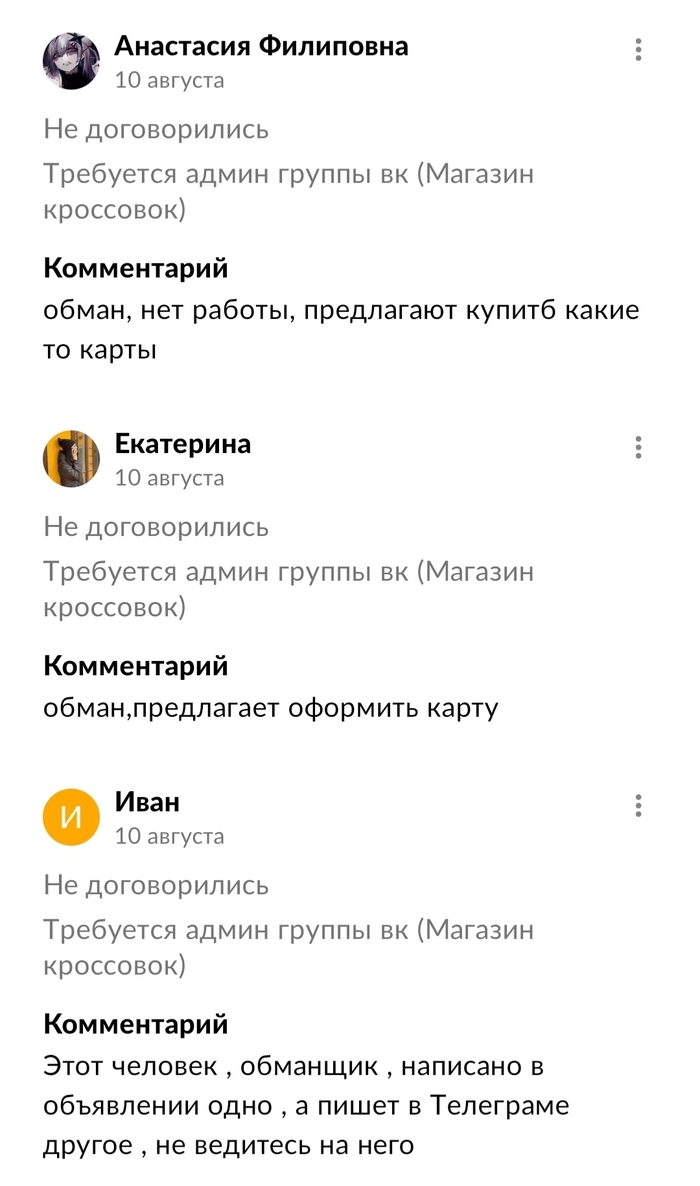View Анастасия Филиповна's profile avatar

(71, 61)
